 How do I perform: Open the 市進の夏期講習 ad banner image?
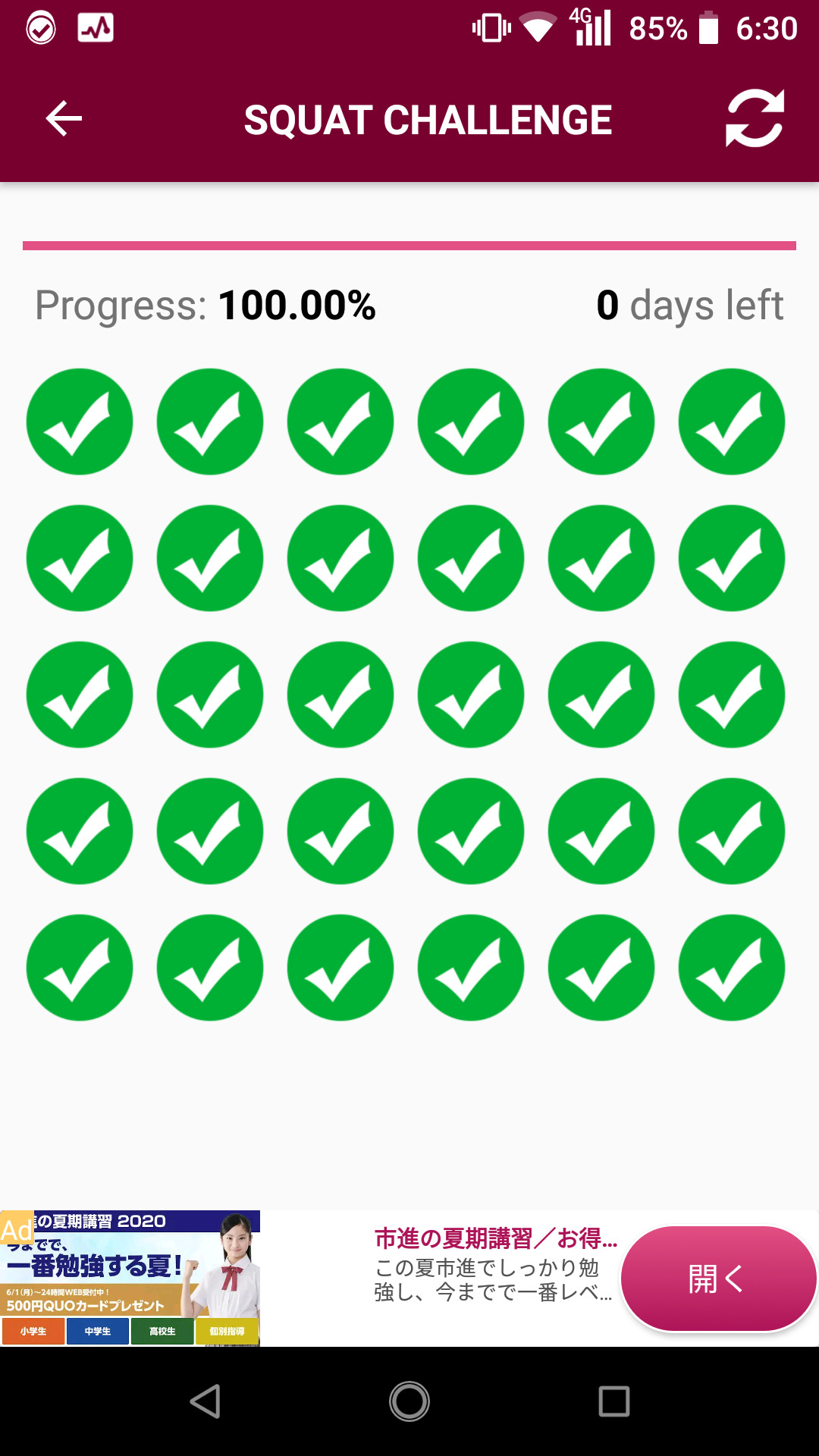(130, 1279)
